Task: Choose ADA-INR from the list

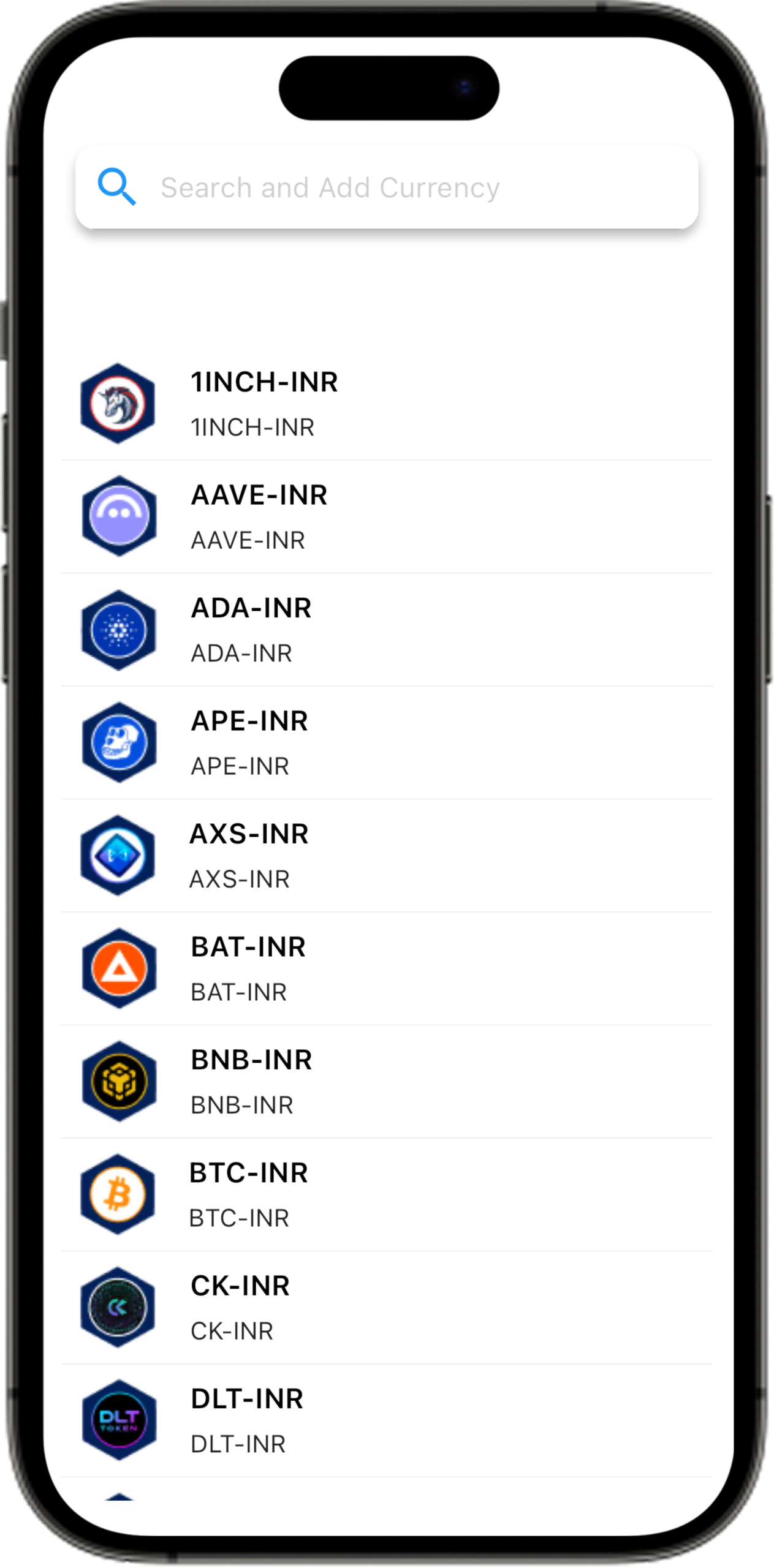Action: (x=386, y=630)
